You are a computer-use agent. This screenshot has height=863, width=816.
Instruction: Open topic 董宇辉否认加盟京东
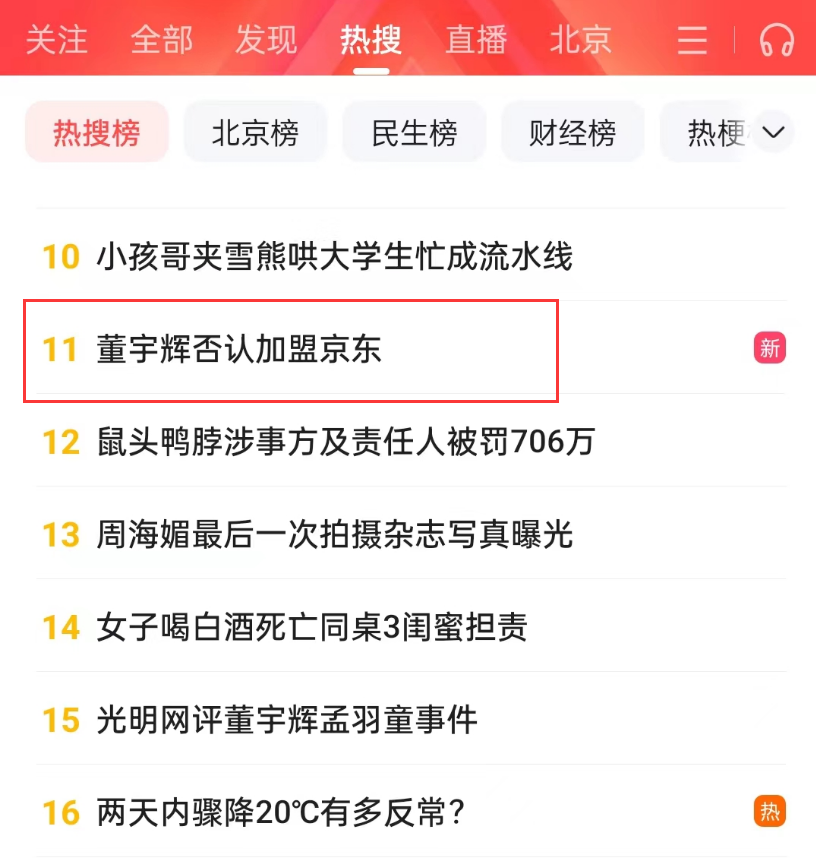pyautogui.click(x=240, y=350)
